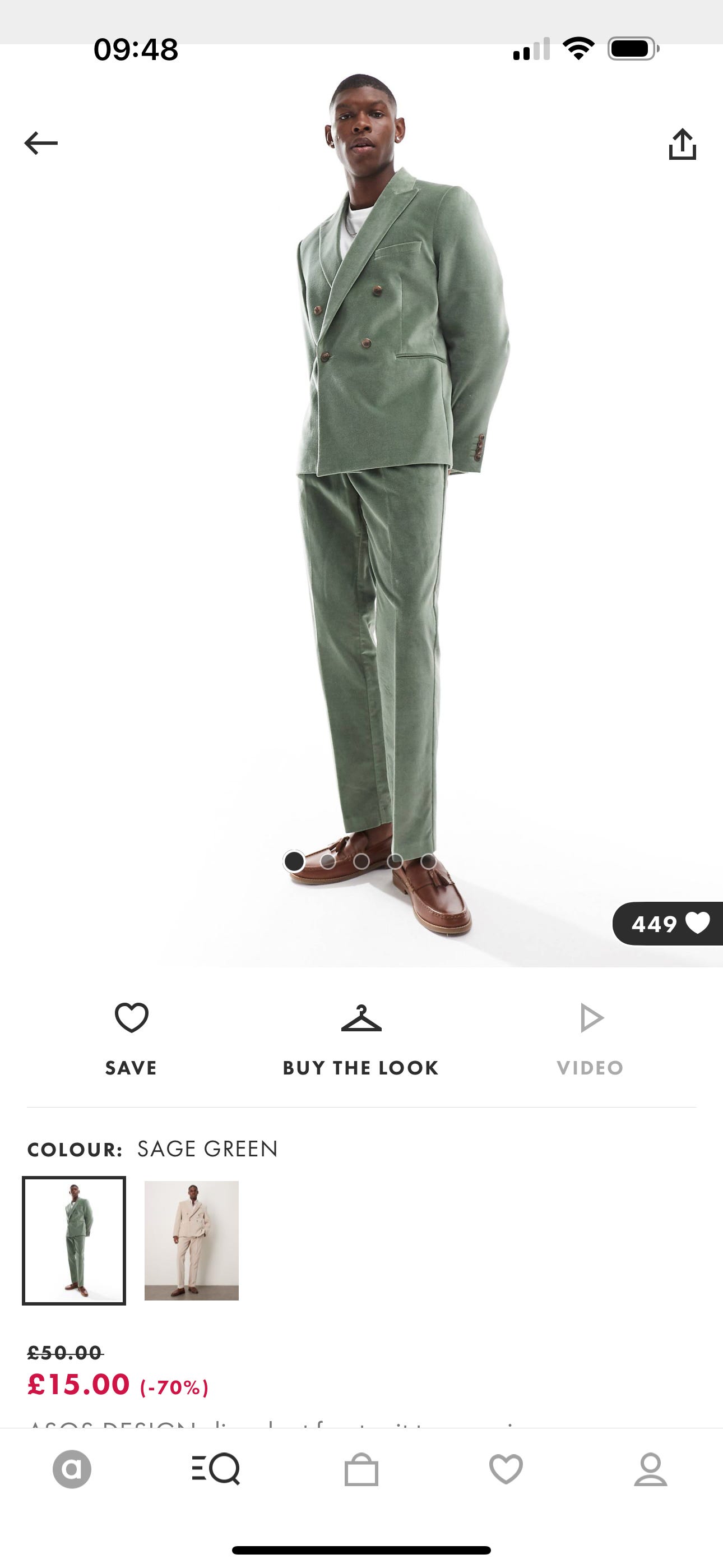This screenshot has width=723, height=1568.
Task: Choose the beige suit colour option
Action: (192, 1240)
